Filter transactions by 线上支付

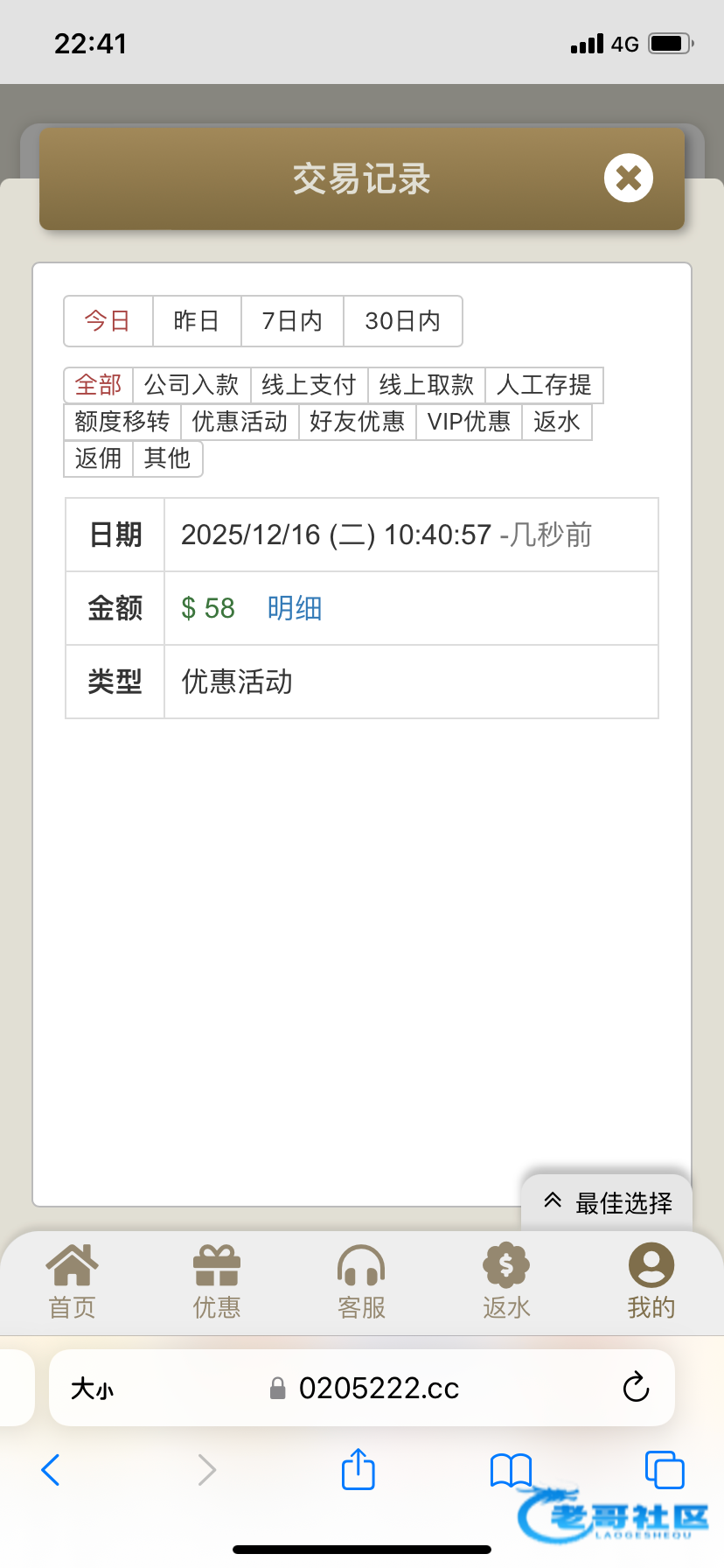pos(309,385)
